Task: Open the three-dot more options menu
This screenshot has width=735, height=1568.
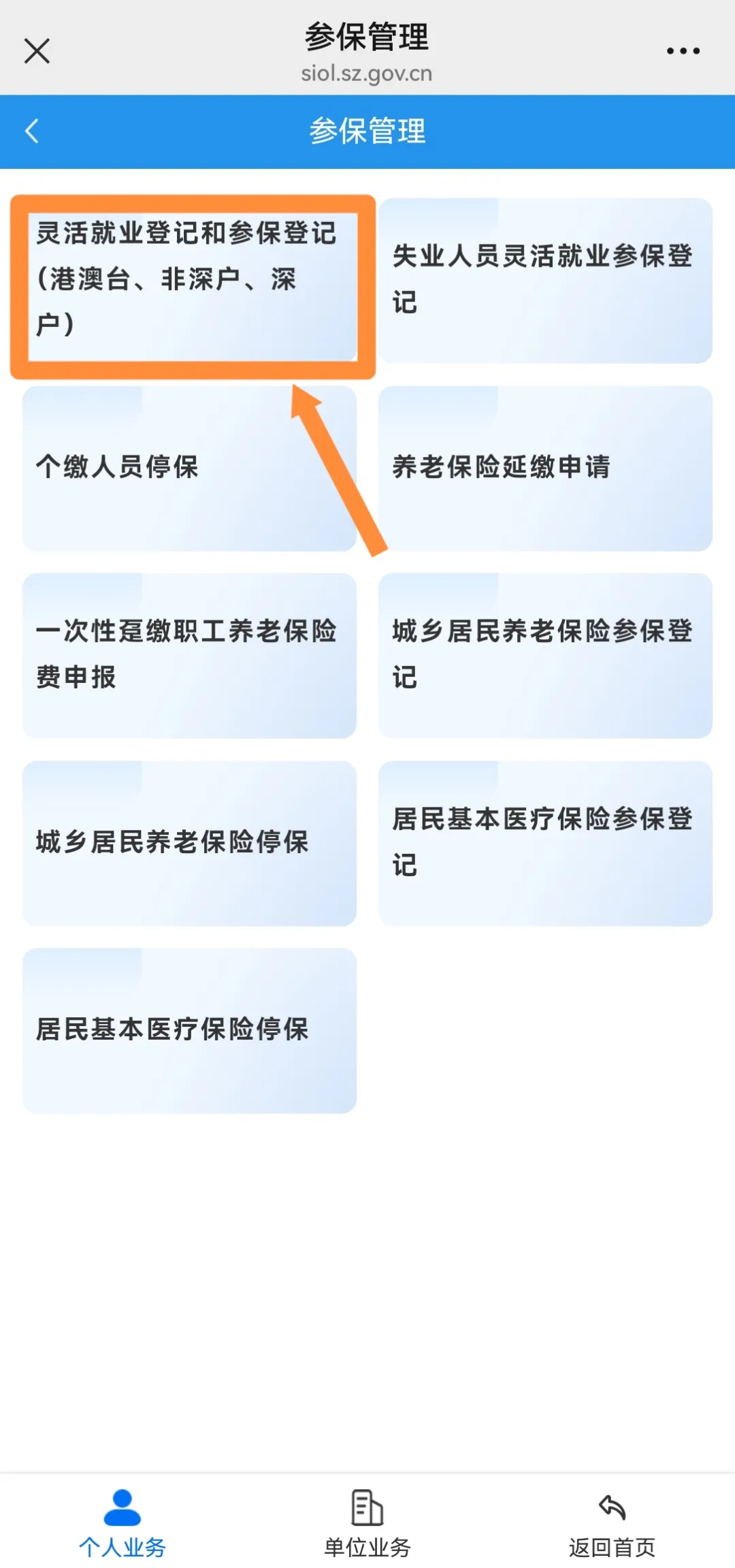Action: click(683, 51)
